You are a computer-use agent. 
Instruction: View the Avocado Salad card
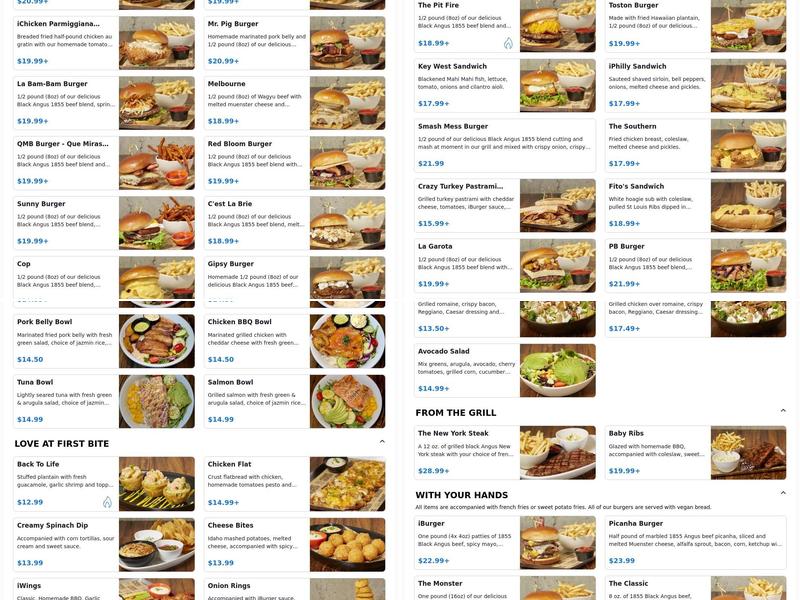(x=467, y=370)
